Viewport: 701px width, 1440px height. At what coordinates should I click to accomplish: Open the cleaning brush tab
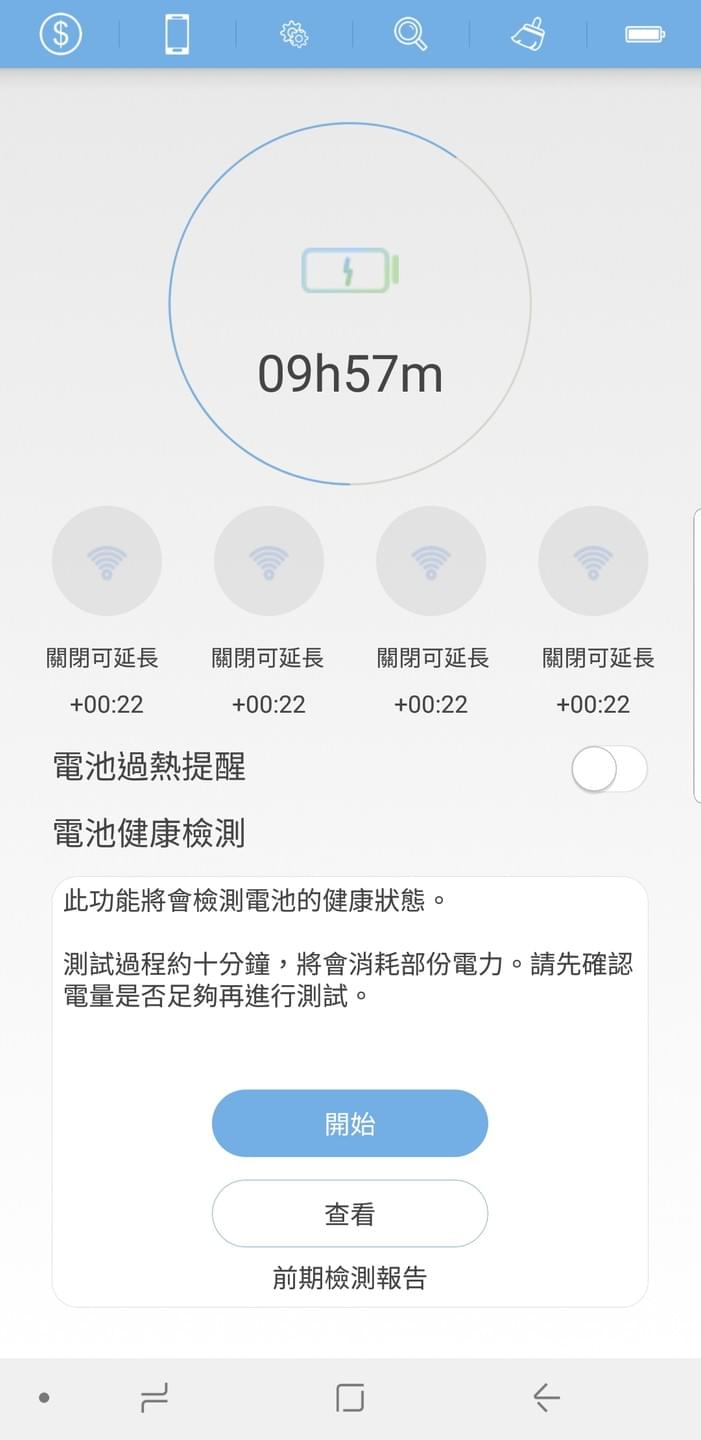click(x=528, y=34)
